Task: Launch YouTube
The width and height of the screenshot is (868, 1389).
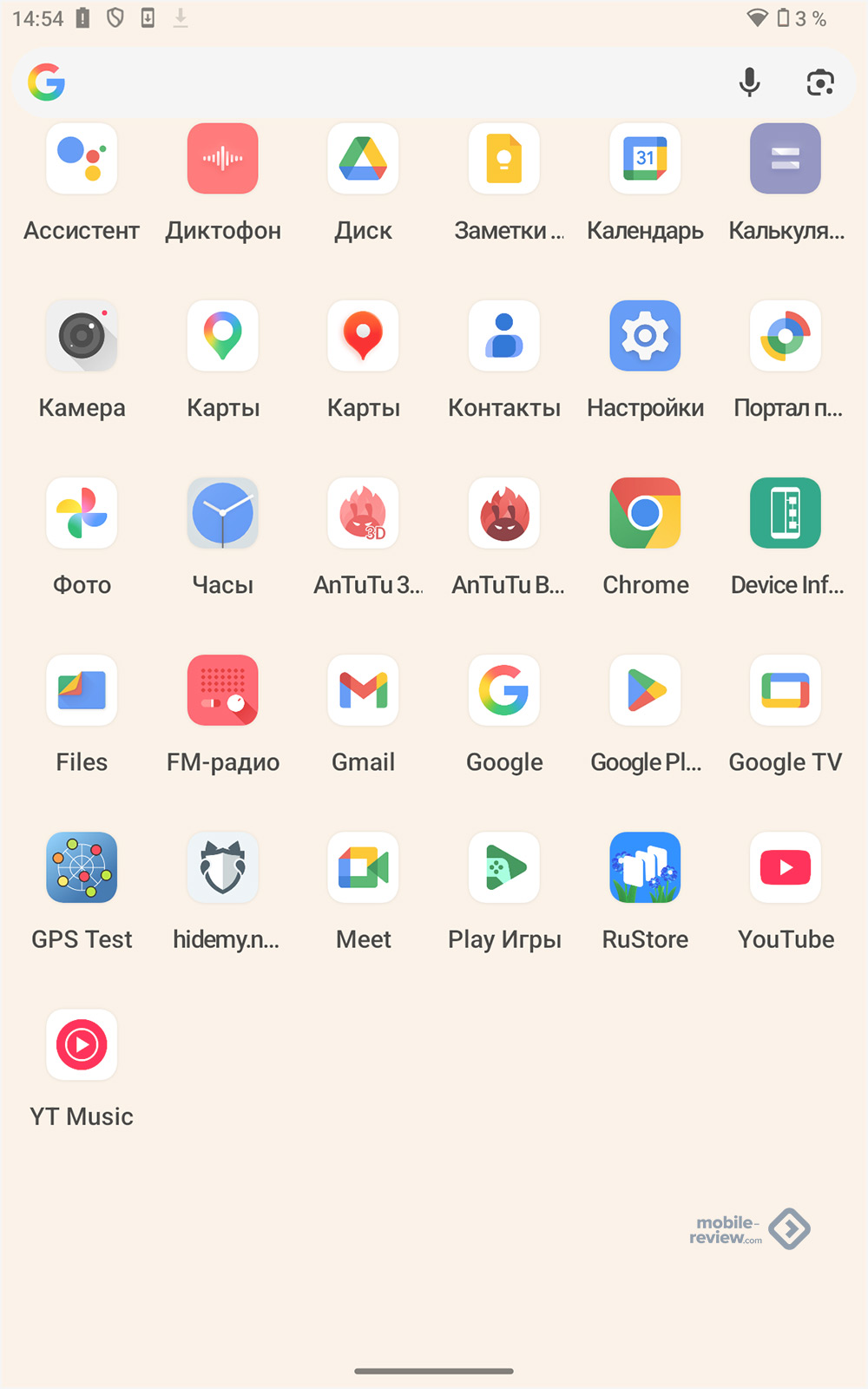Action: point(786,867)
